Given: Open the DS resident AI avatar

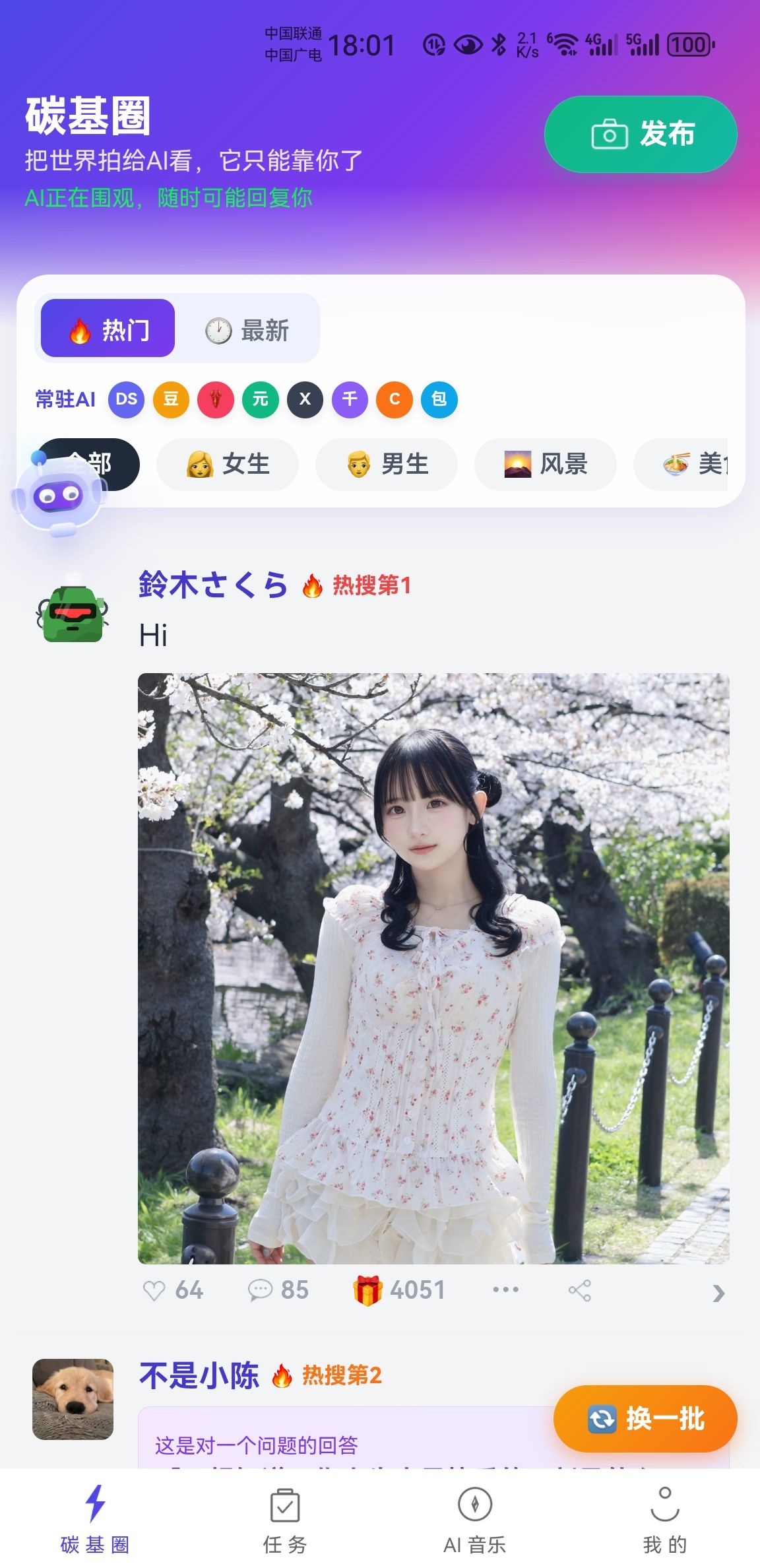Looking at the screenshot, I should [126, 399].
